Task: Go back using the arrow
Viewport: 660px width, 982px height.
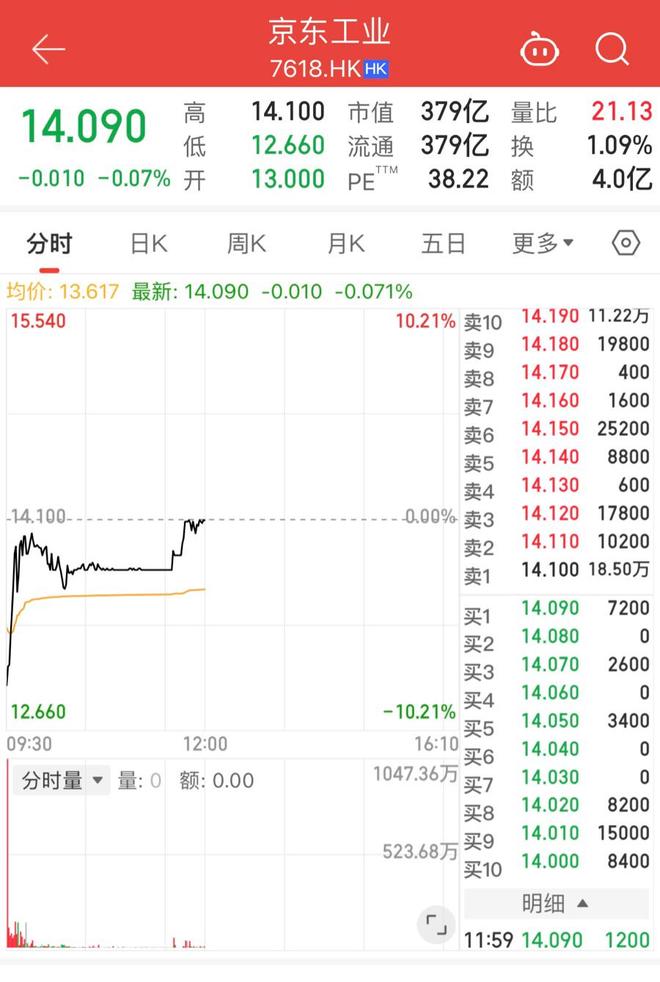Action: pyautogui.click(x=48, y=49)
